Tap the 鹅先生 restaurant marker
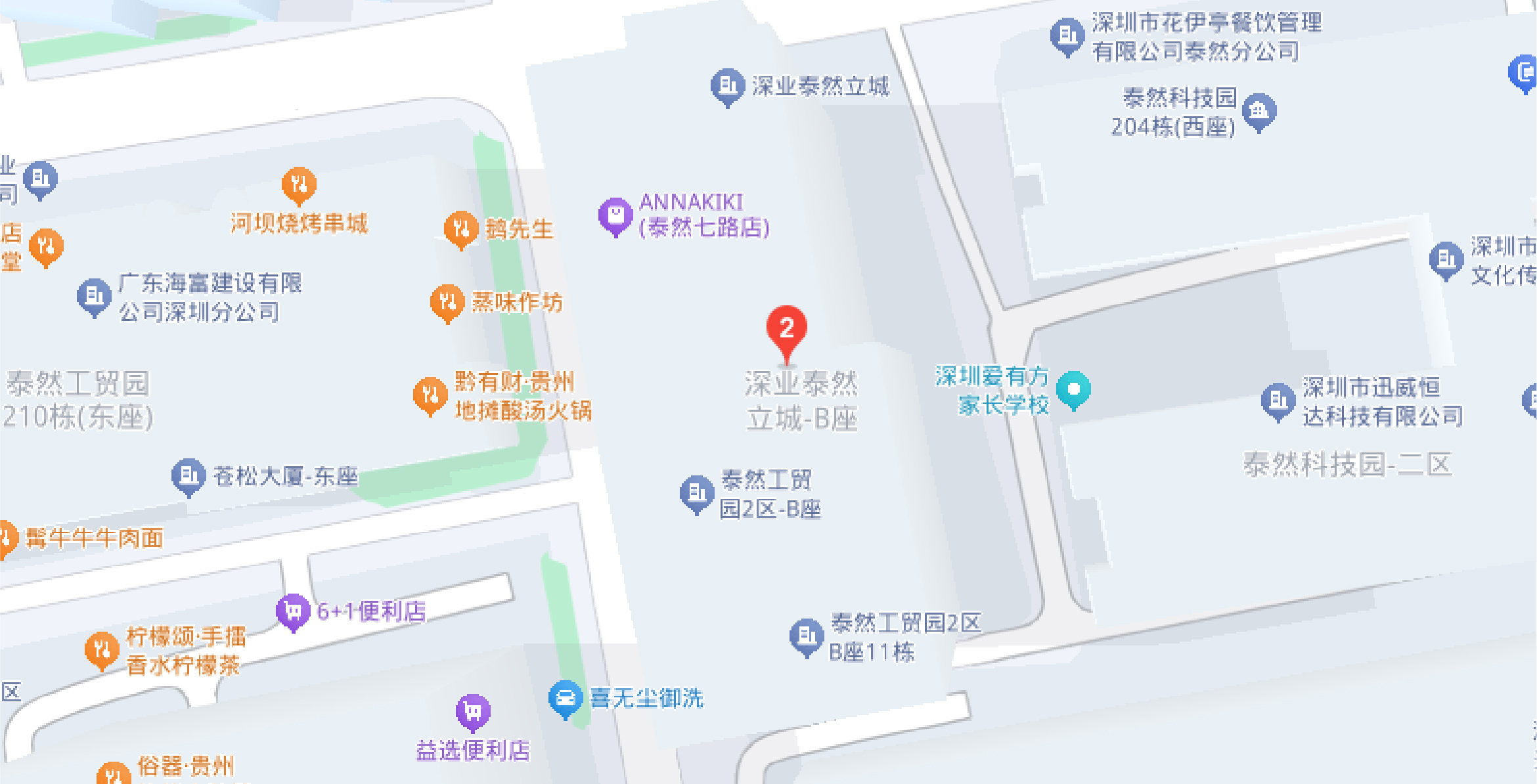This screenshot has width=1537, height=784. click(x=461, y=228)
